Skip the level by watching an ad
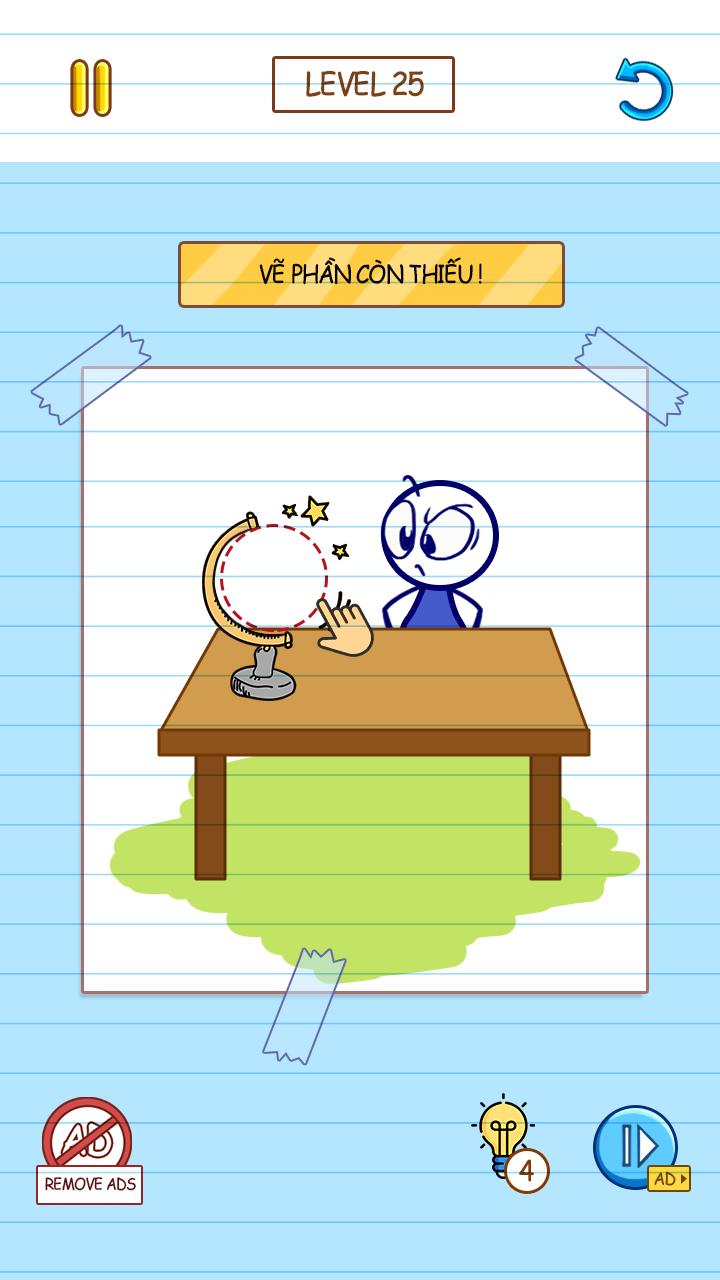This screenshot has height=1280, width=720. coord(637,1147)
